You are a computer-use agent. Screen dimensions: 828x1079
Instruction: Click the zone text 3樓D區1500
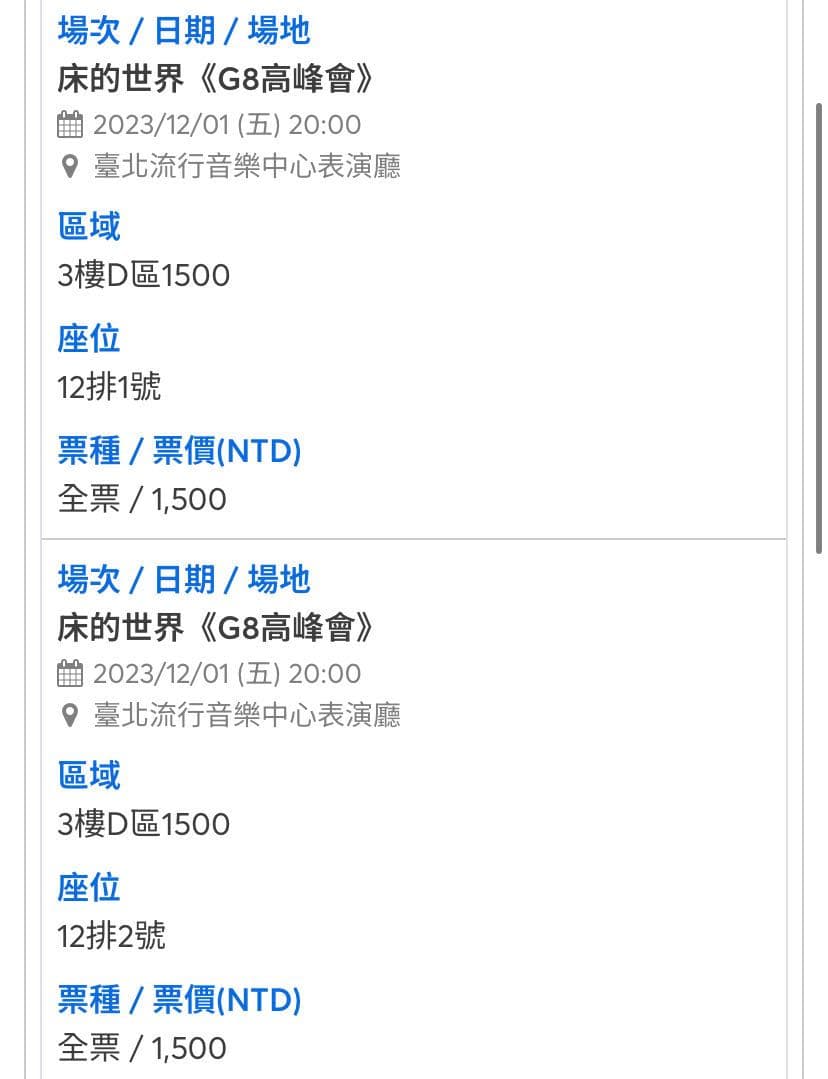tap(143, 275)
